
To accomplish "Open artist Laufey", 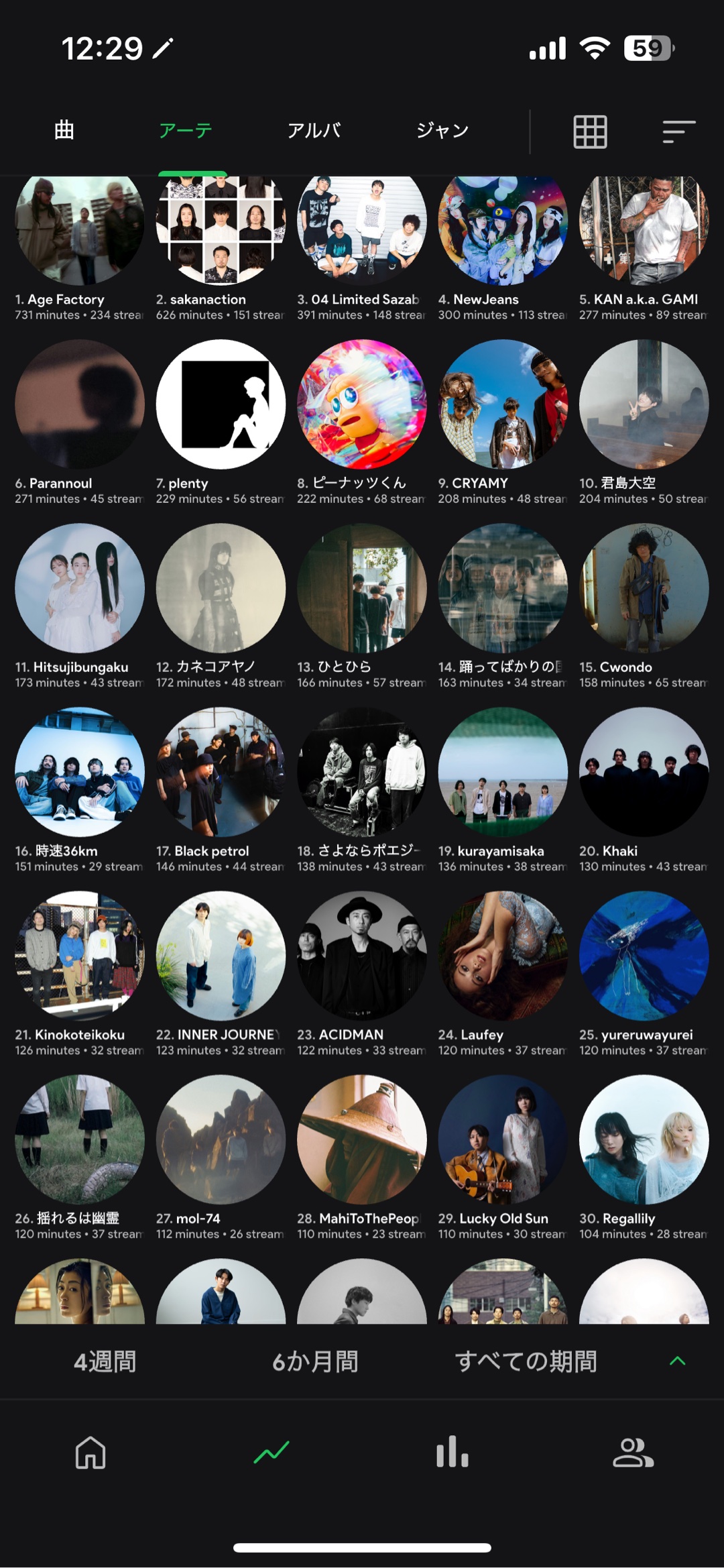I will [503, 956].
